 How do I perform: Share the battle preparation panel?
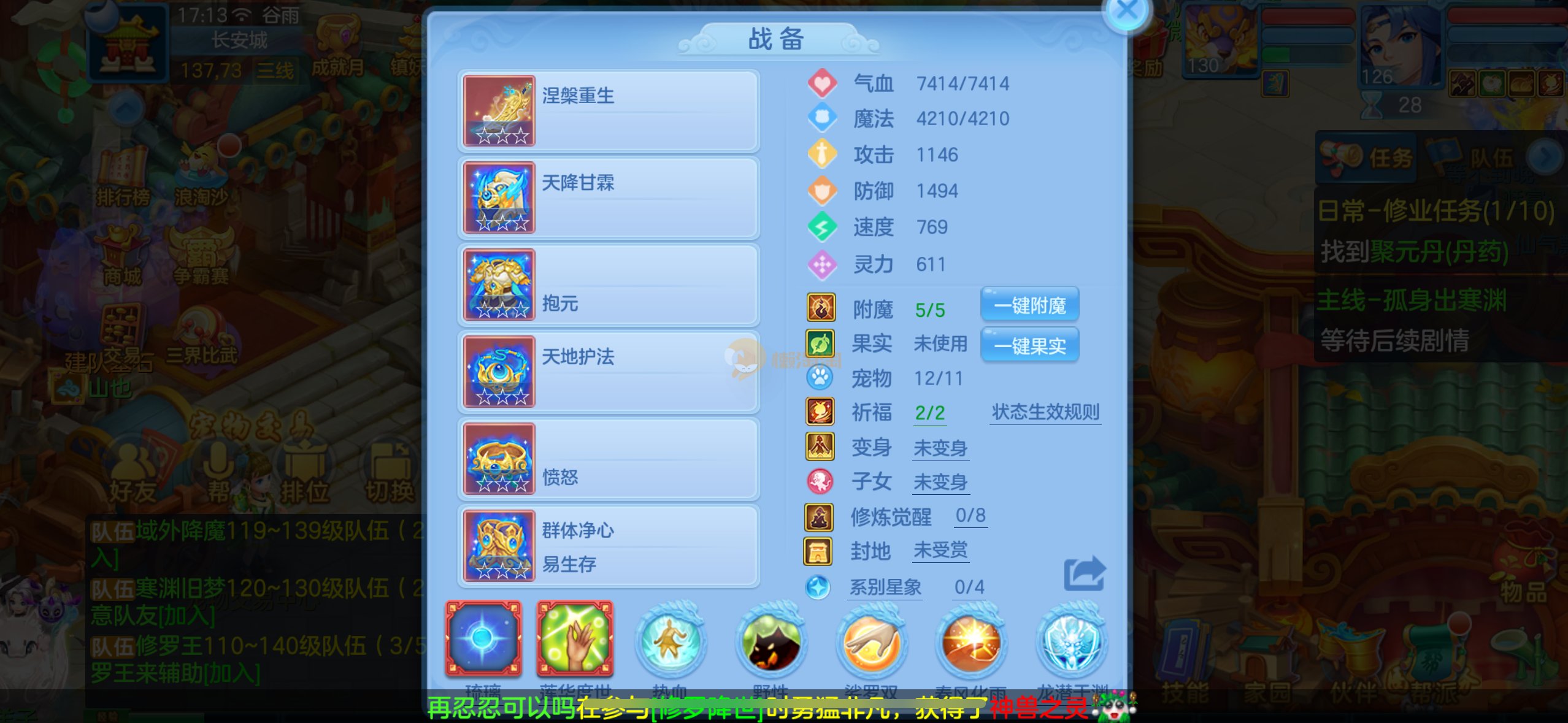point(1084,573)
